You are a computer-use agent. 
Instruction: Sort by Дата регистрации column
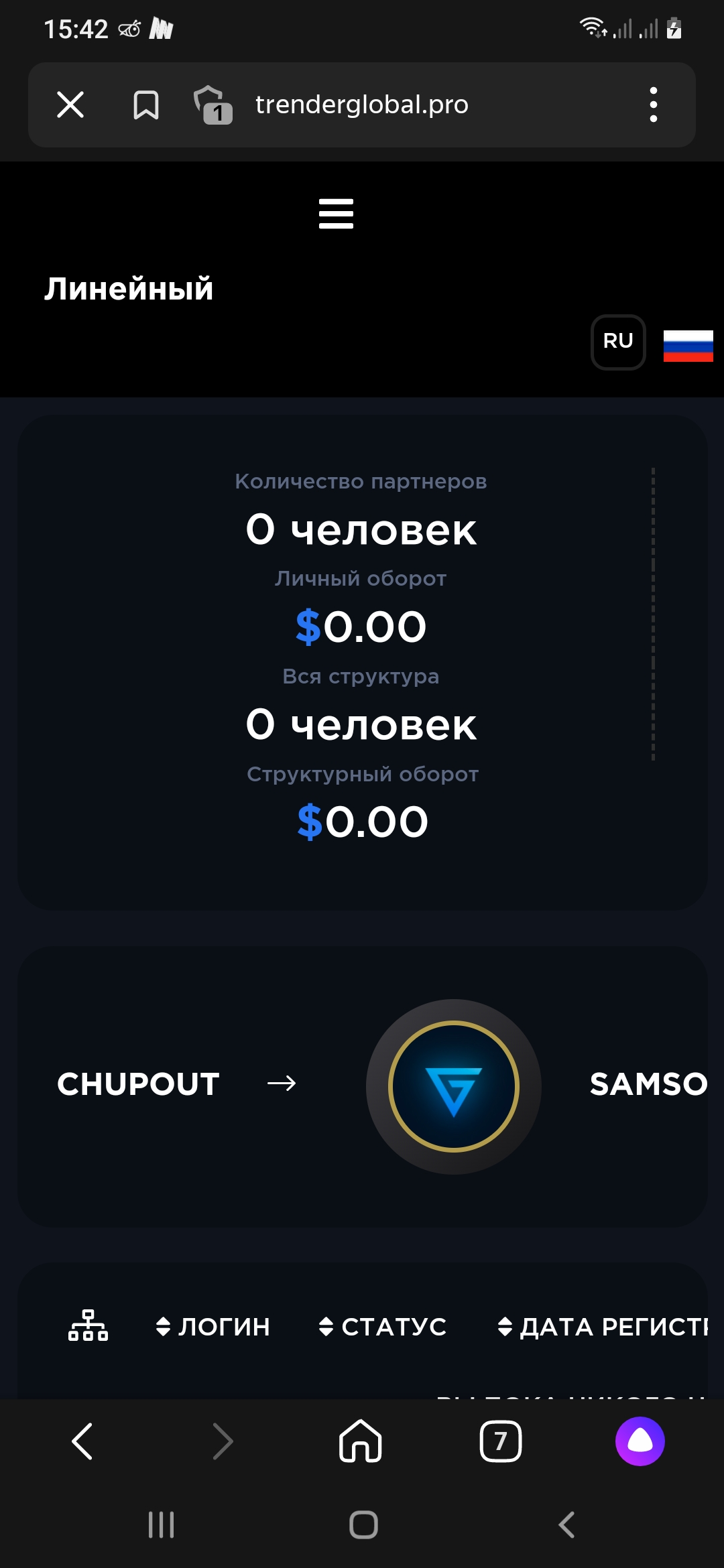(603, 1326)
